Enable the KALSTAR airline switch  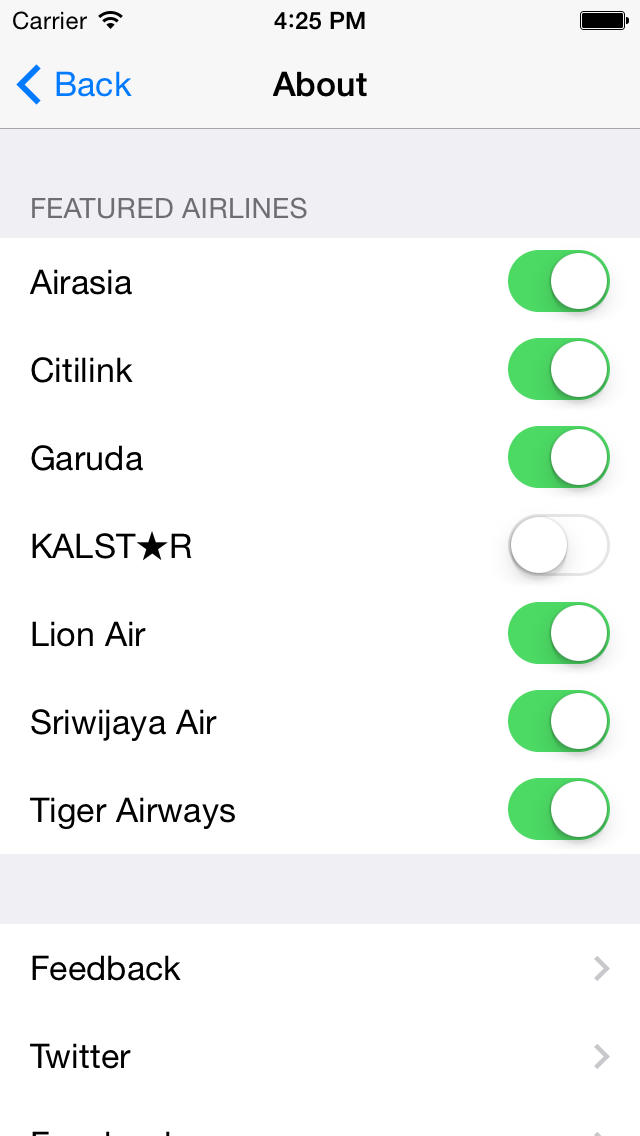point(558,545)
